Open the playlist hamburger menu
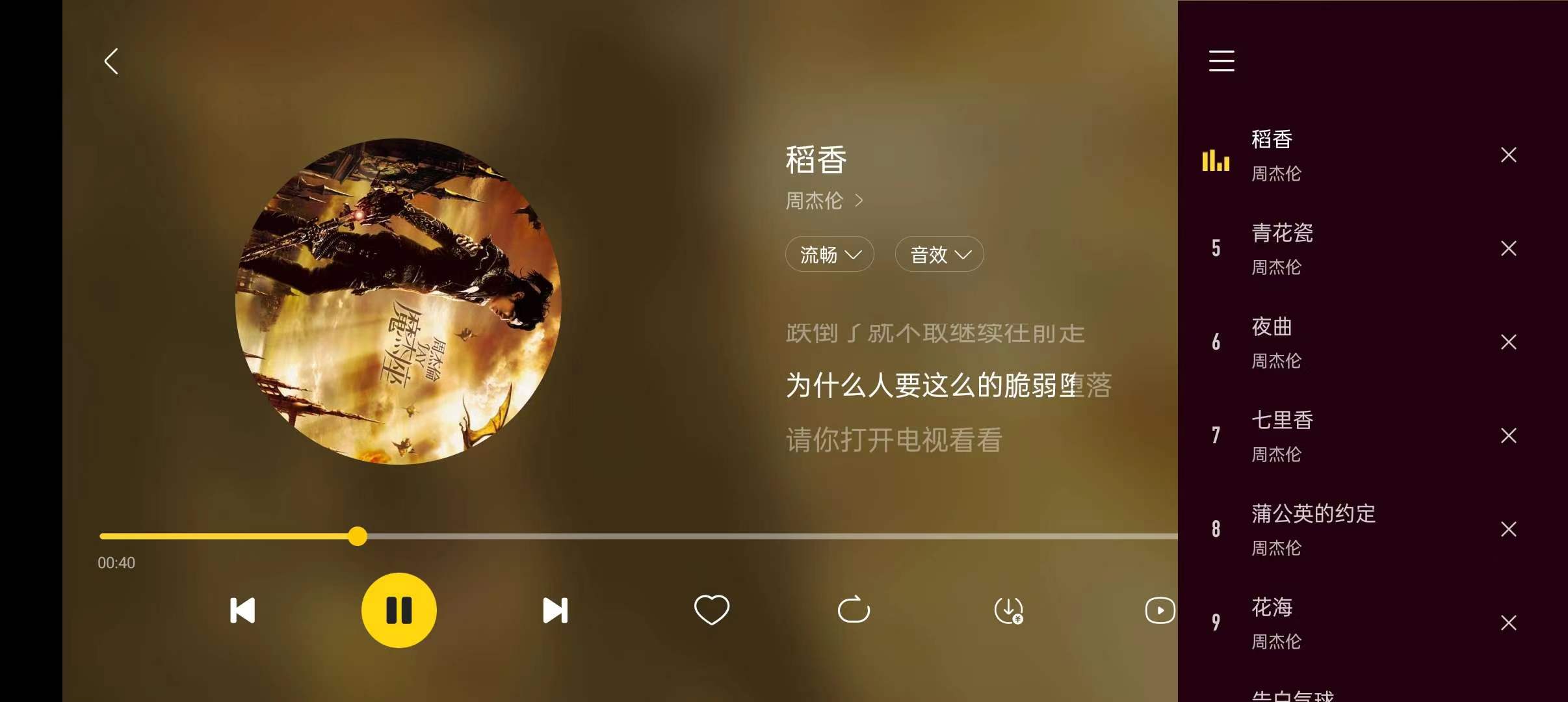This screenshot has width=1568, height=702. click(x=1222, y=61)
